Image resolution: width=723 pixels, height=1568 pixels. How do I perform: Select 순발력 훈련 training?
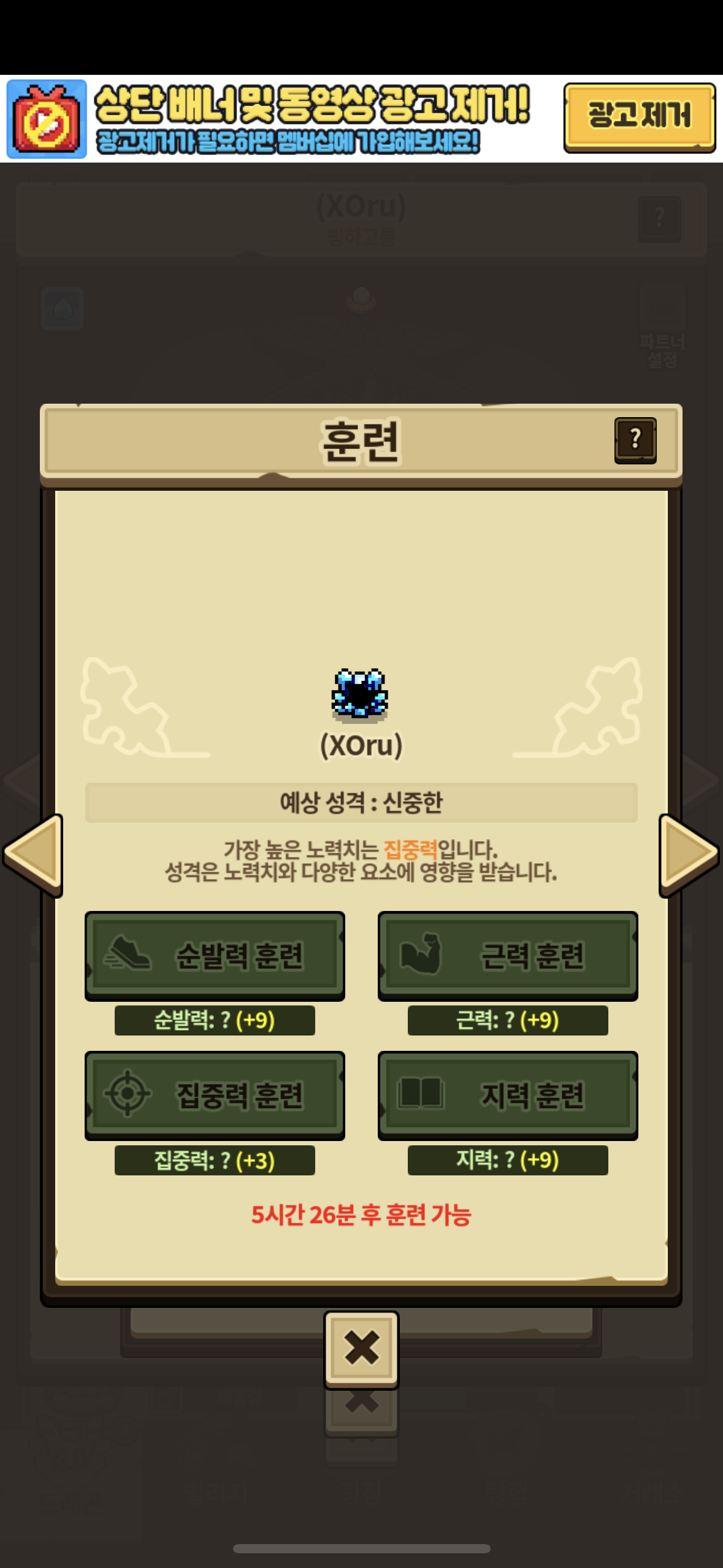pos(215,955)
